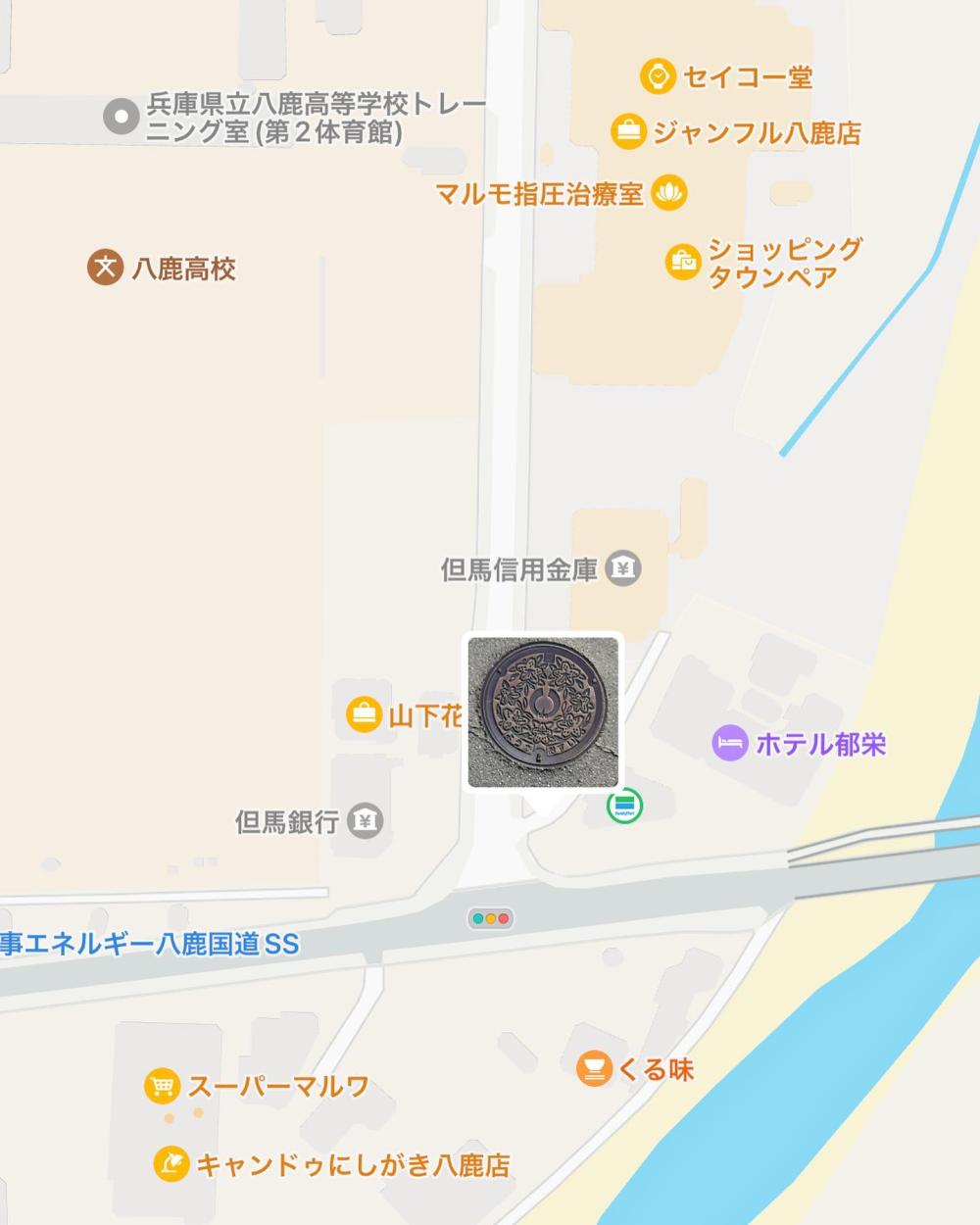Tap the エネルギー八鹿国道SS gas station label

(147, 945)
